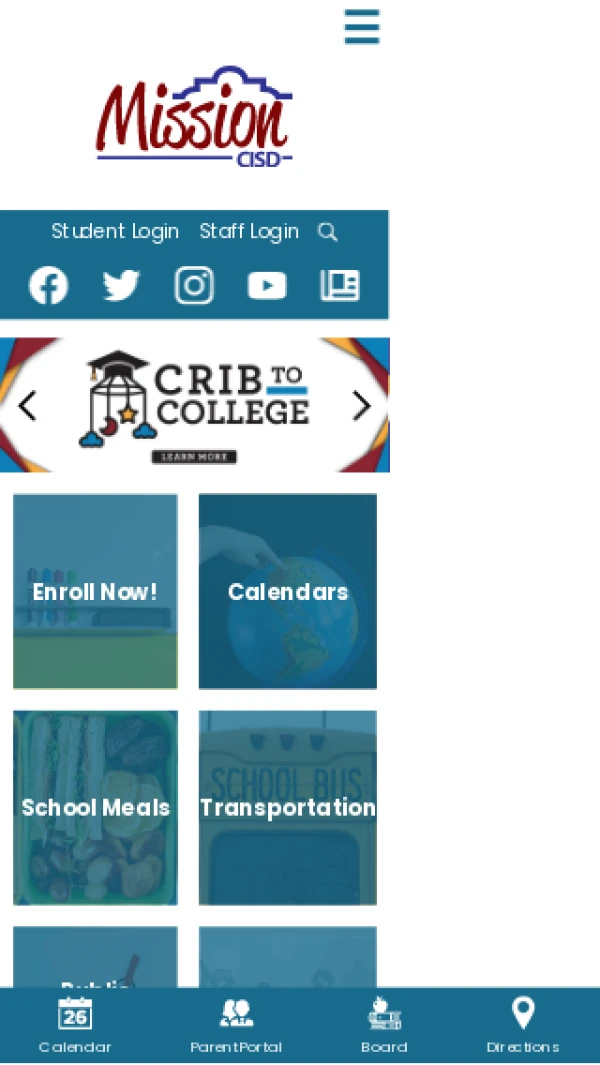Go to Calendar in bottom bar
The image size is (600, 1065).
point(75,1026)
